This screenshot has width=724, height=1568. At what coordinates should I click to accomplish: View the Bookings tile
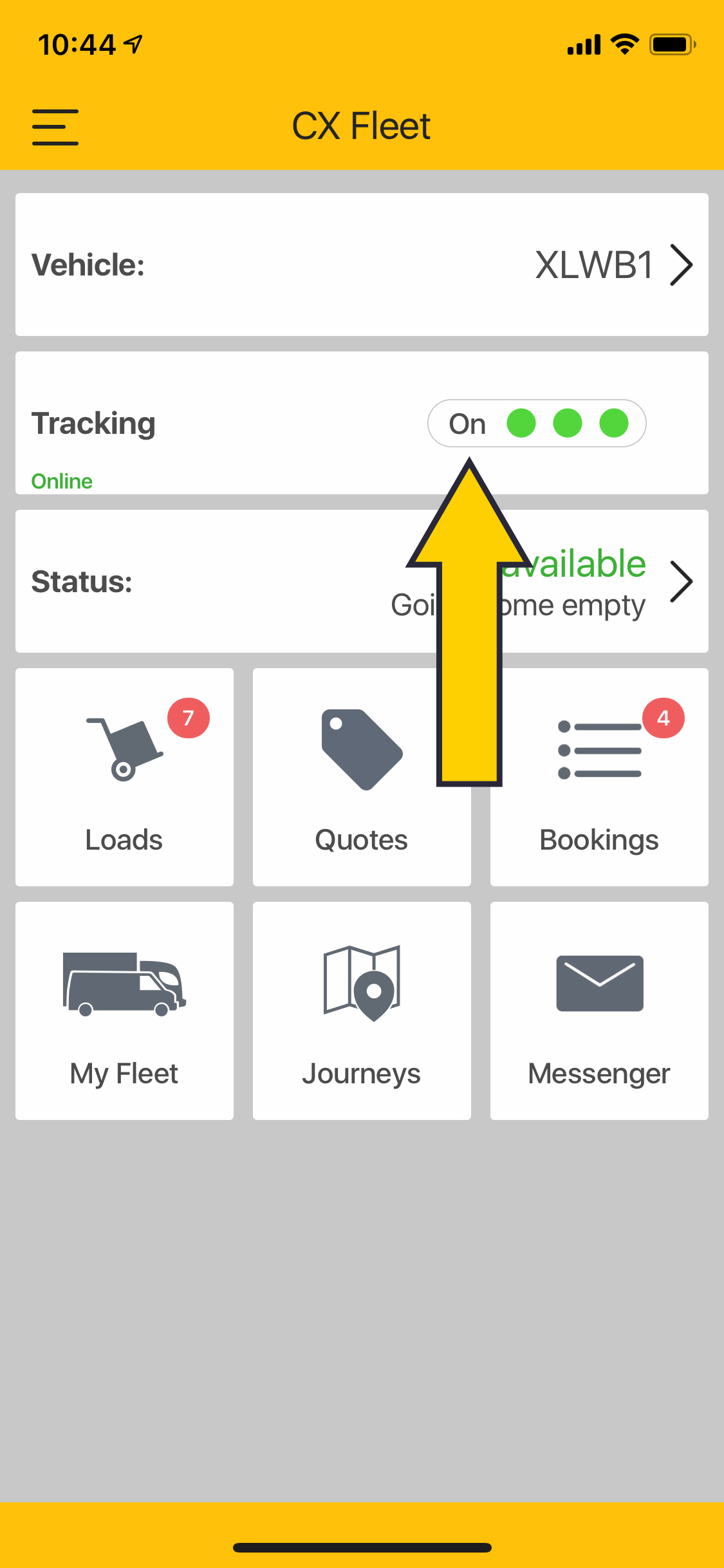coord(599,777)
